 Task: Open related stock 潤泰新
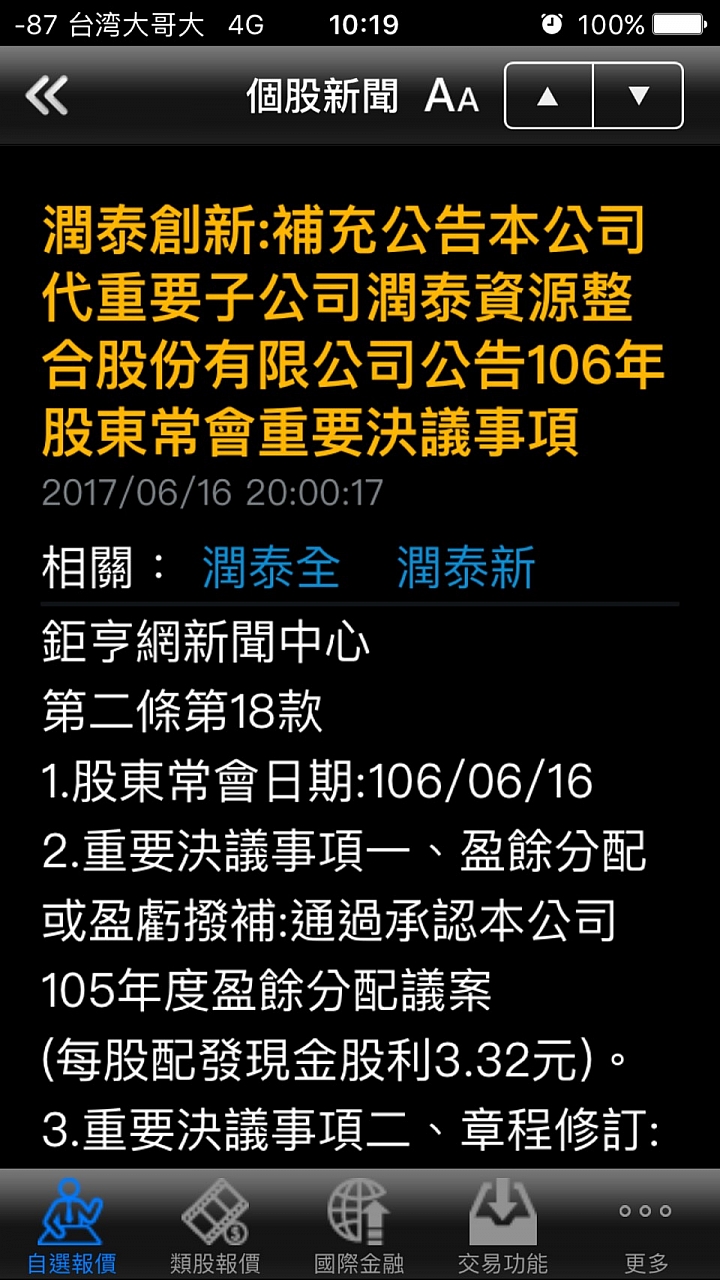pyautogui.click(x=466, y=568)
